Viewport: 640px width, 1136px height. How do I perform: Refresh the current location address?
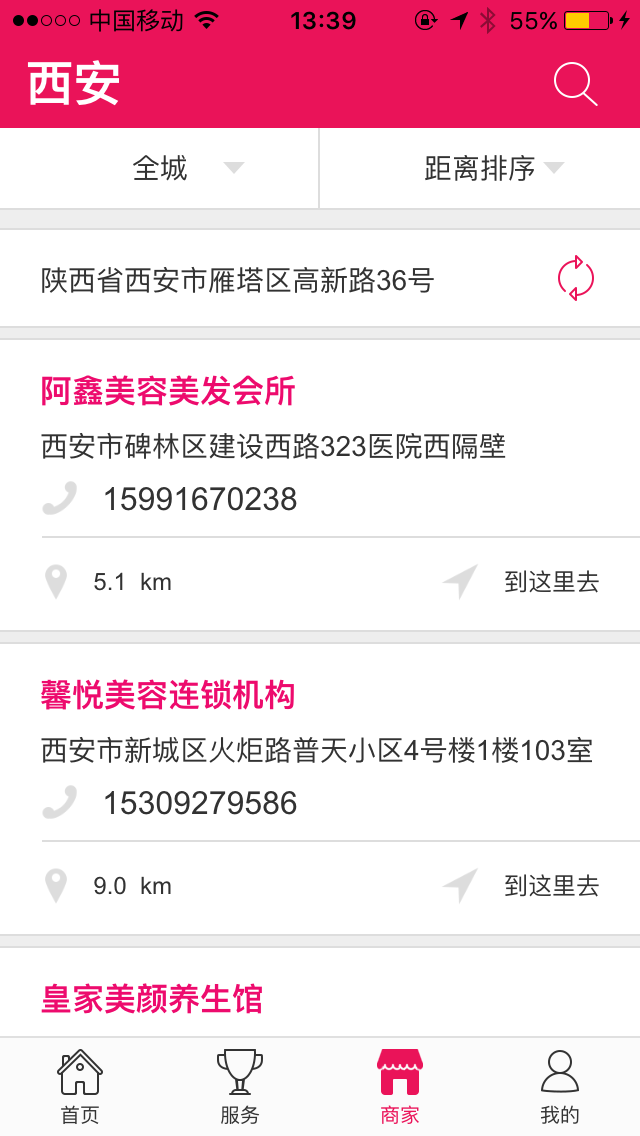click(x=575, y=278)
